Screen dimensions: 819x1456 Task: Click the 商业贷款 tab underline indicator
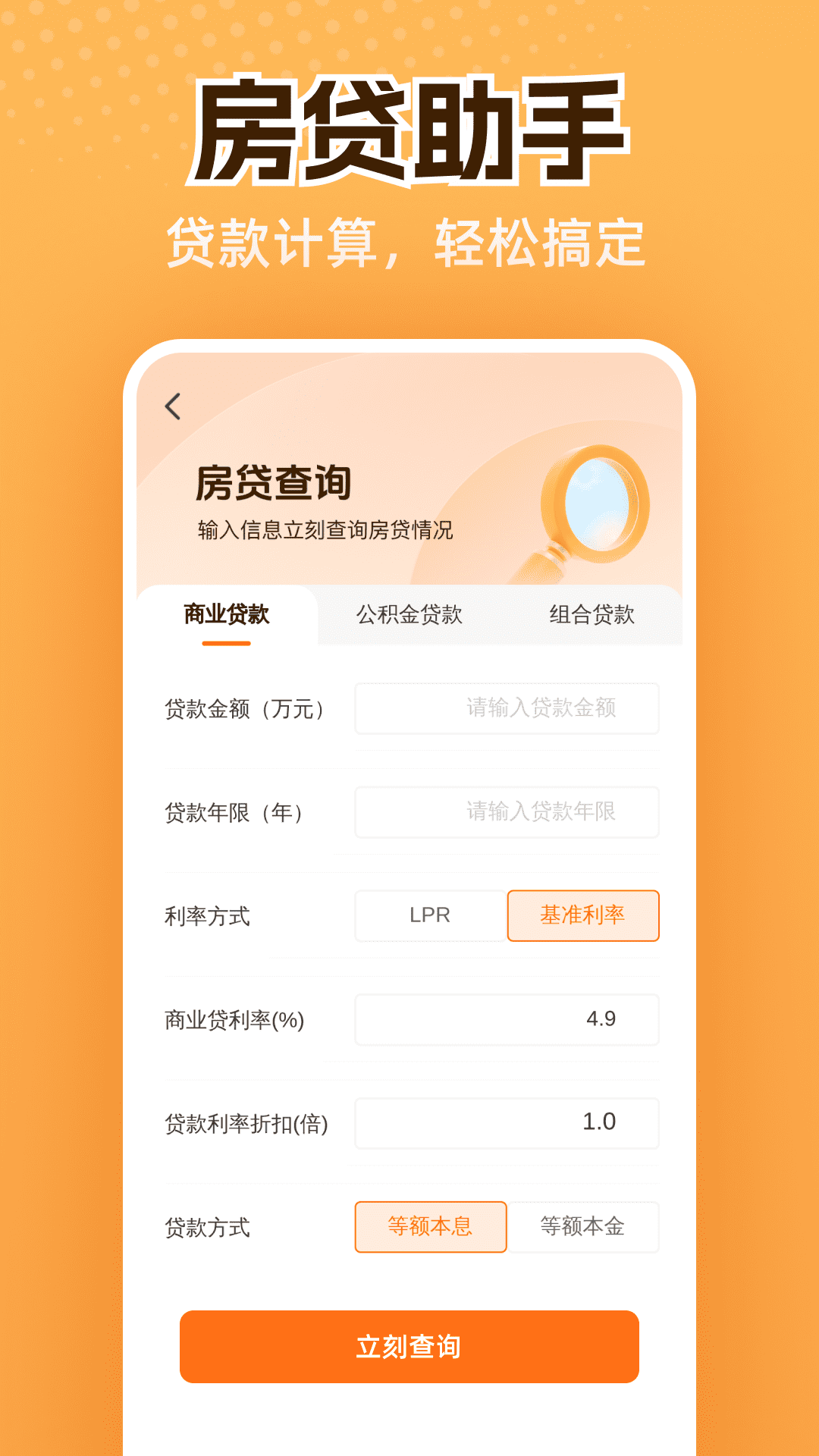(x=229, y=642)
